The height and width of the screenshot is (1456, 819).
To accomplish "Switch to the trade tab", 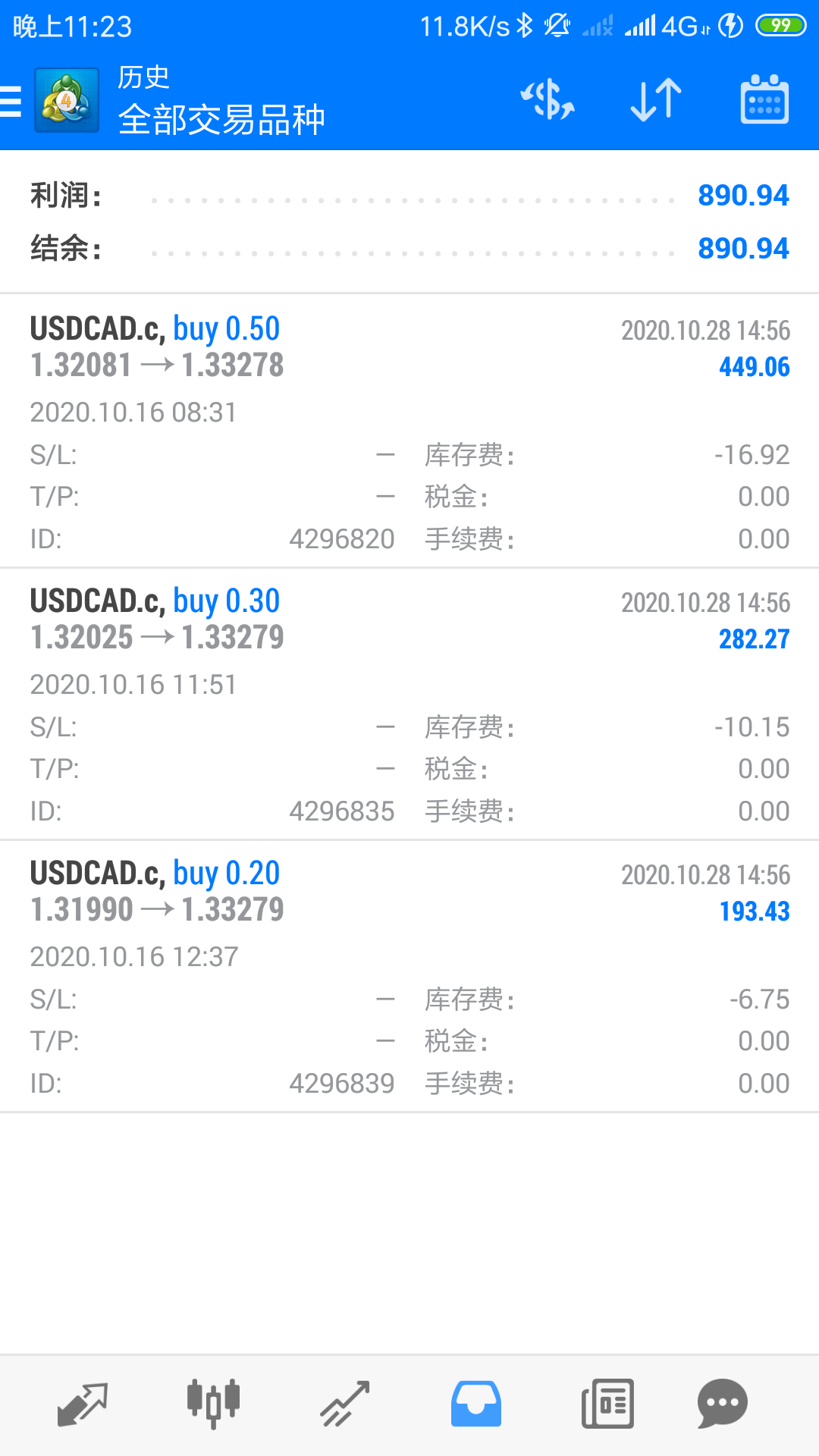I will (x=344, y=1404).
